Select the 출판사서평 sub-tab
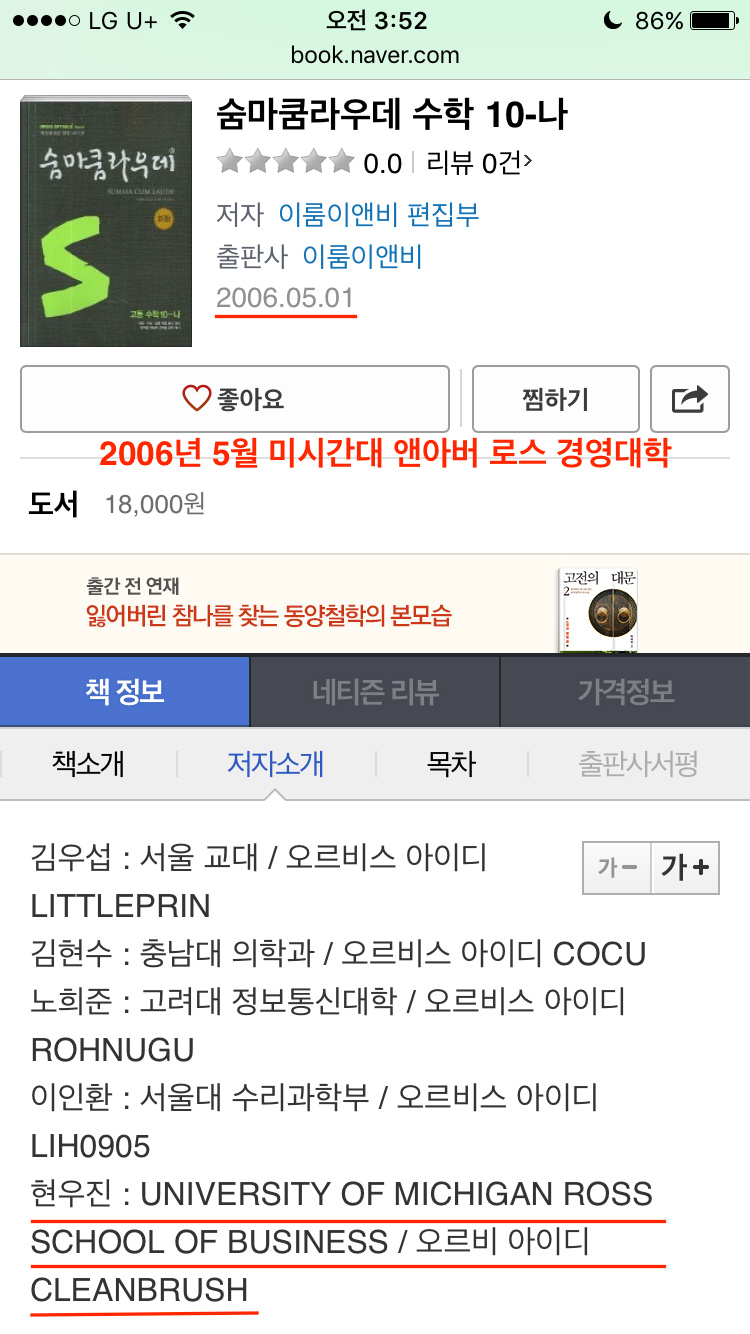The image size is (750, 1334). tap(637, 764)
